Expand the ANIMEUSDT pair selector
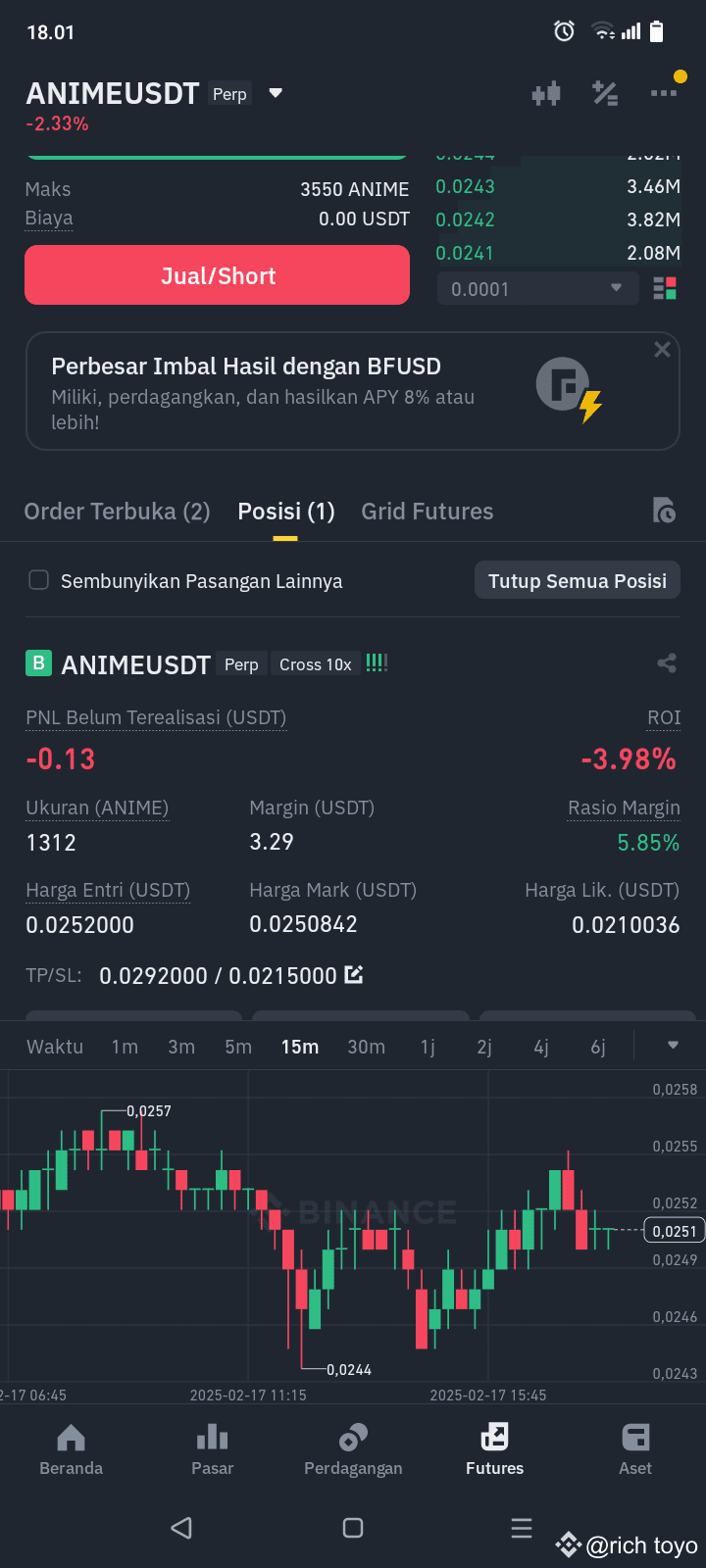This screenshot has height=1568, width=706. click(276, 93)
